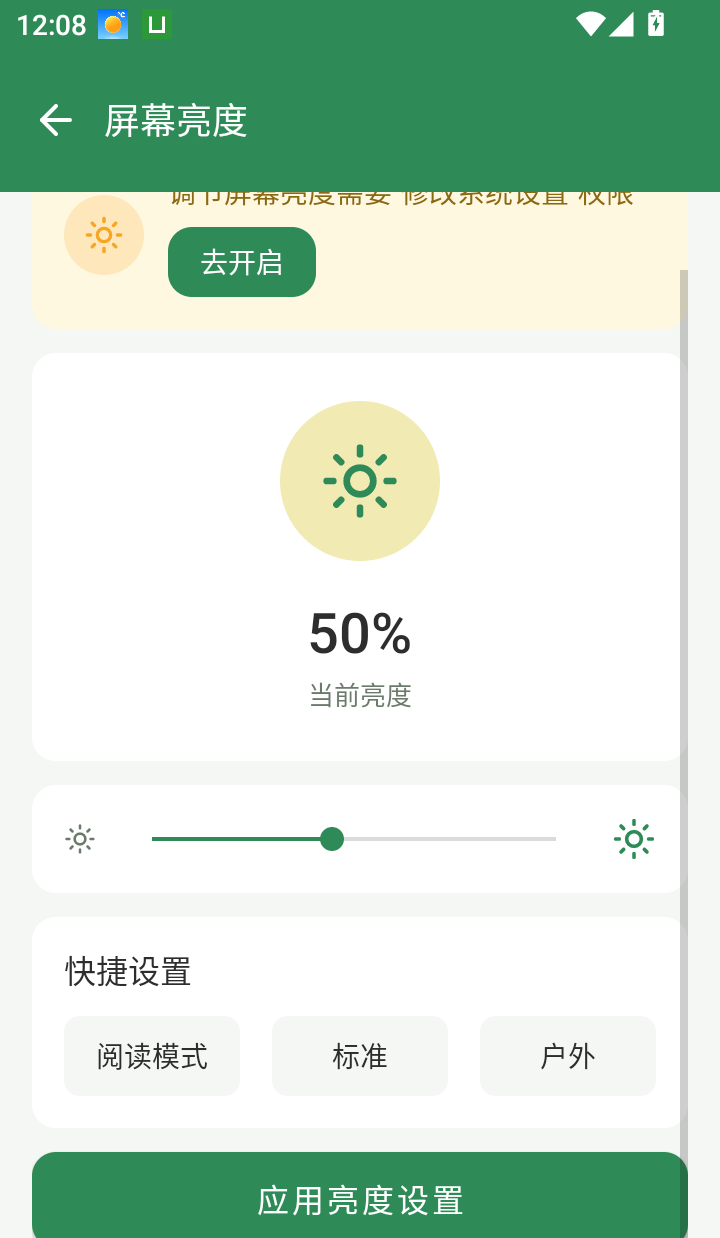Tap the warning sun icon in the banner
The image size is (720, 1238).
tap(104, 234)
